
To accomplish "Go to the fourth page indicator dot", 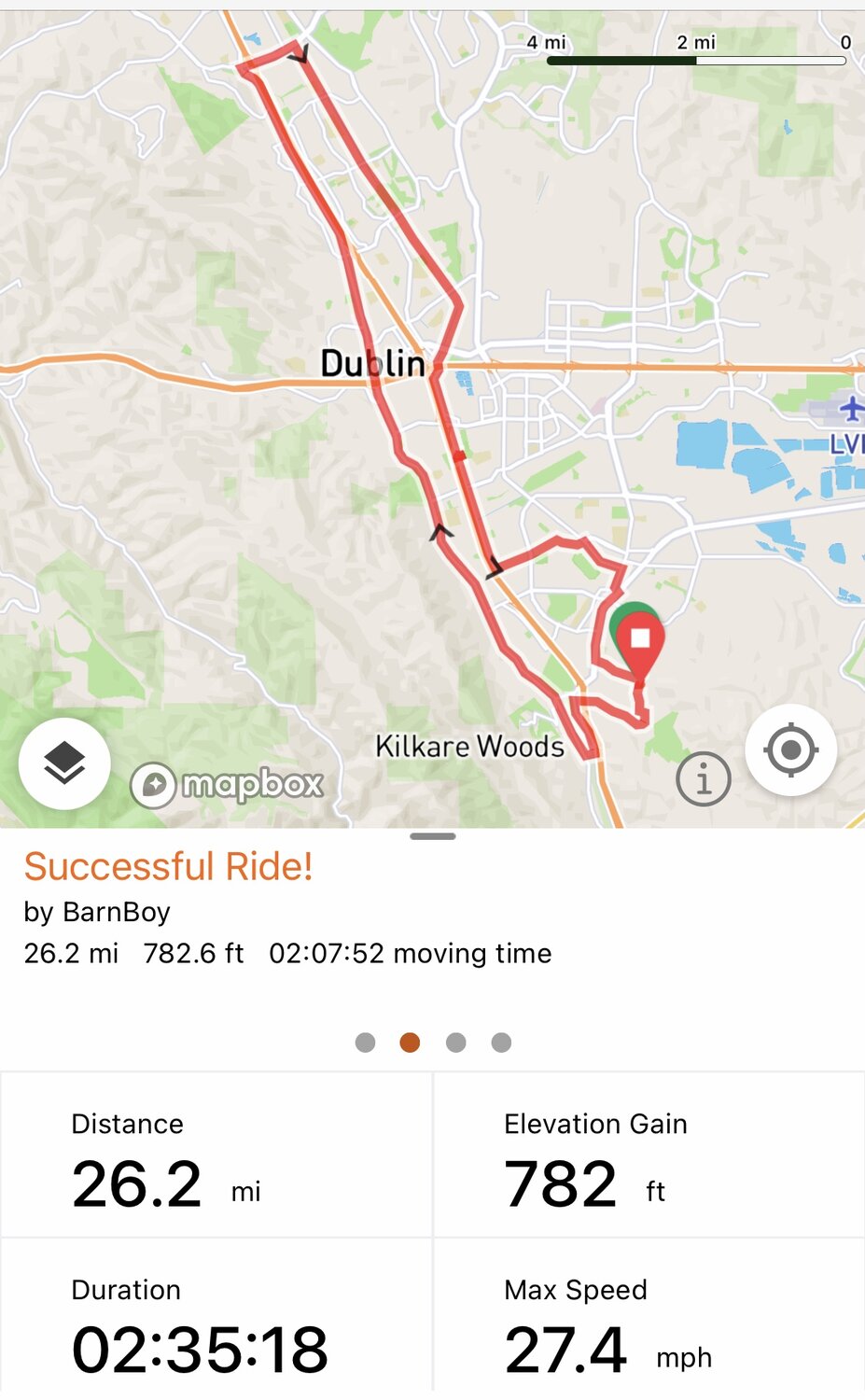I will click(501, 1043).
